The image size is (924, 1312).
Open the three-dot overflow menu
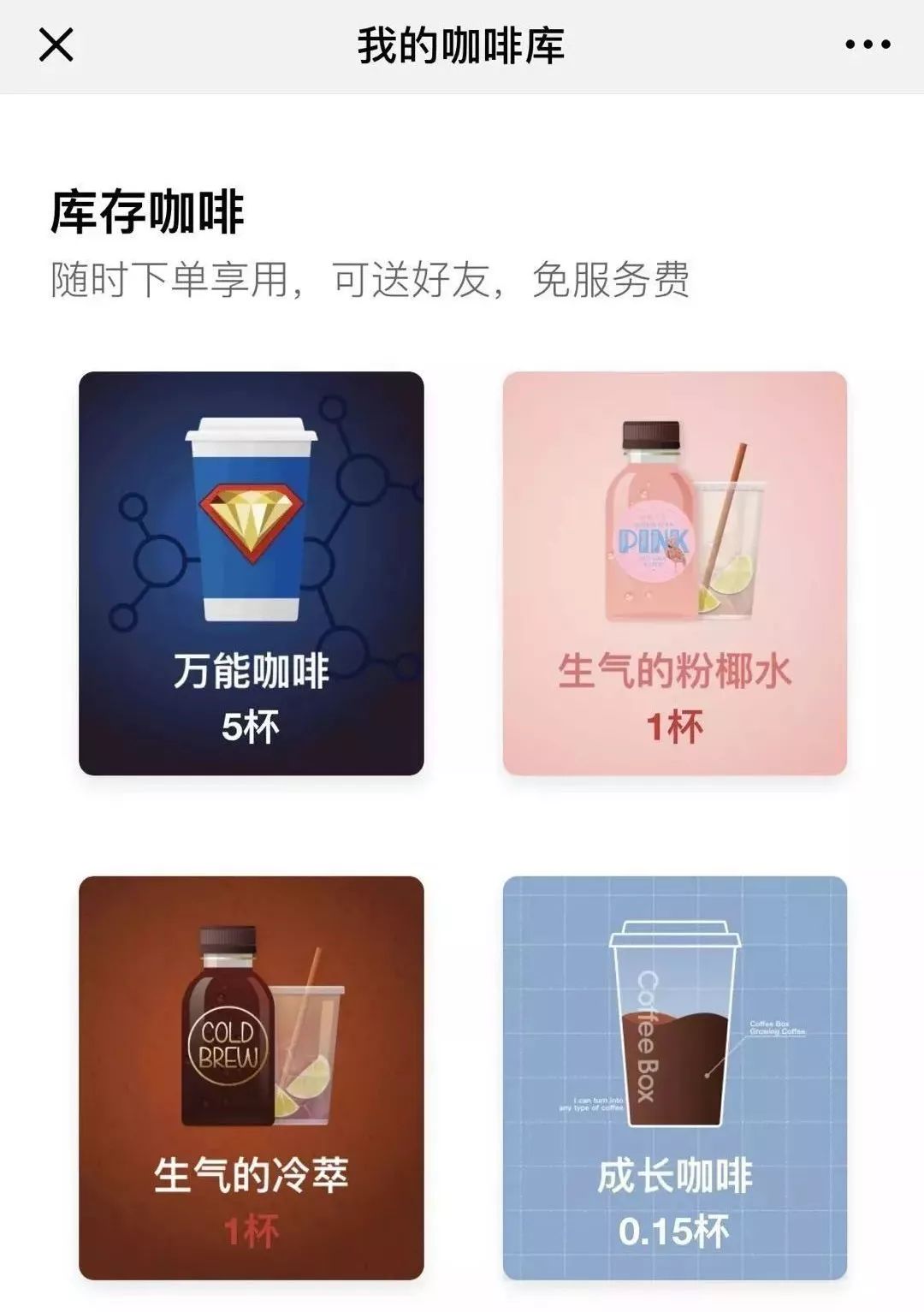868,45
